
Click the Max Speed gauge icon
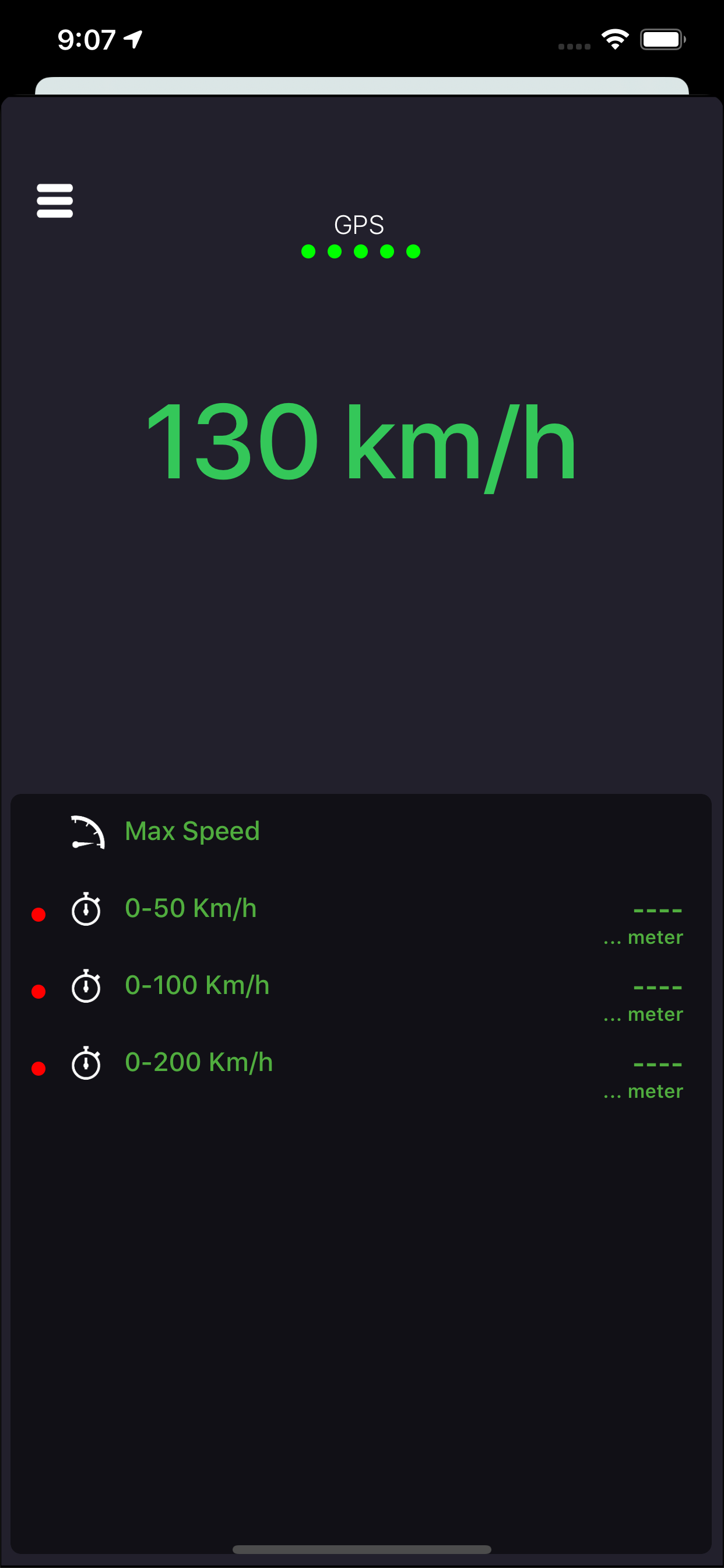[87, 832]
